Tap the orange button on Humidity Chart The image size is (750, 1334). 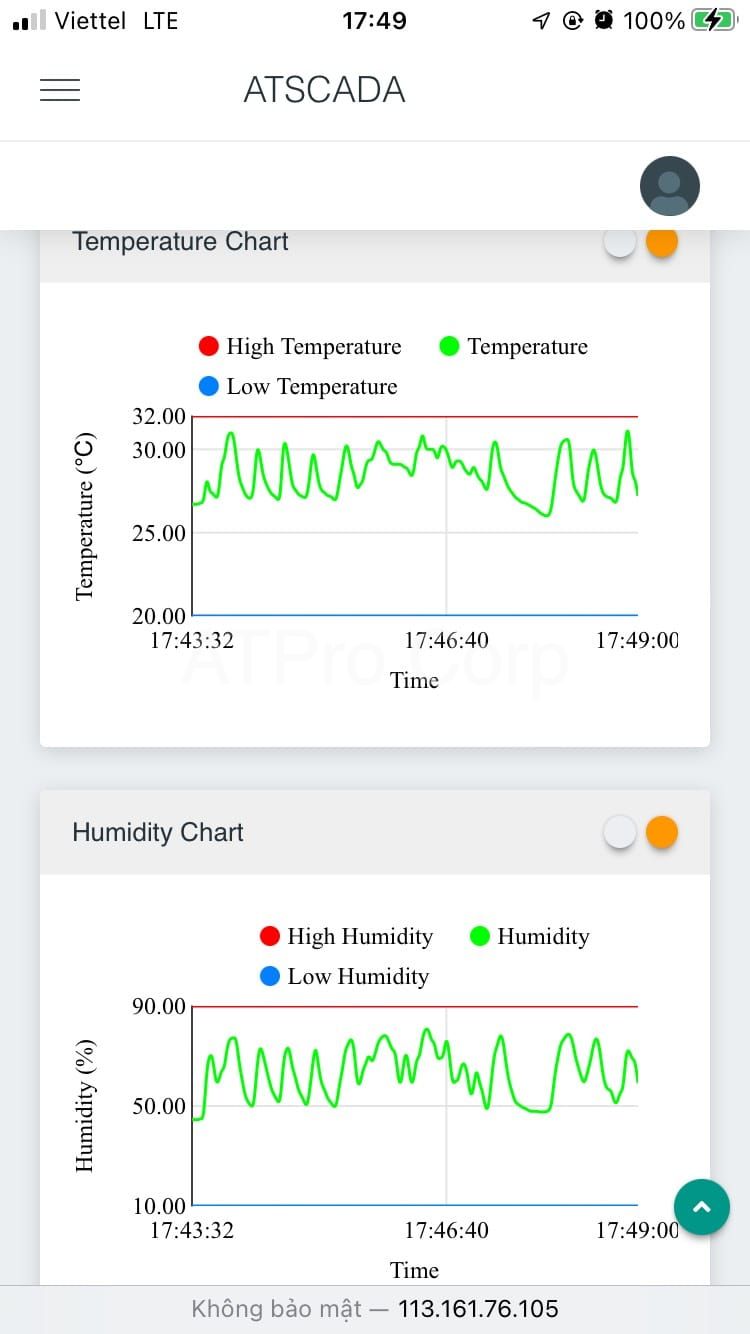click(x=662, y=832)
